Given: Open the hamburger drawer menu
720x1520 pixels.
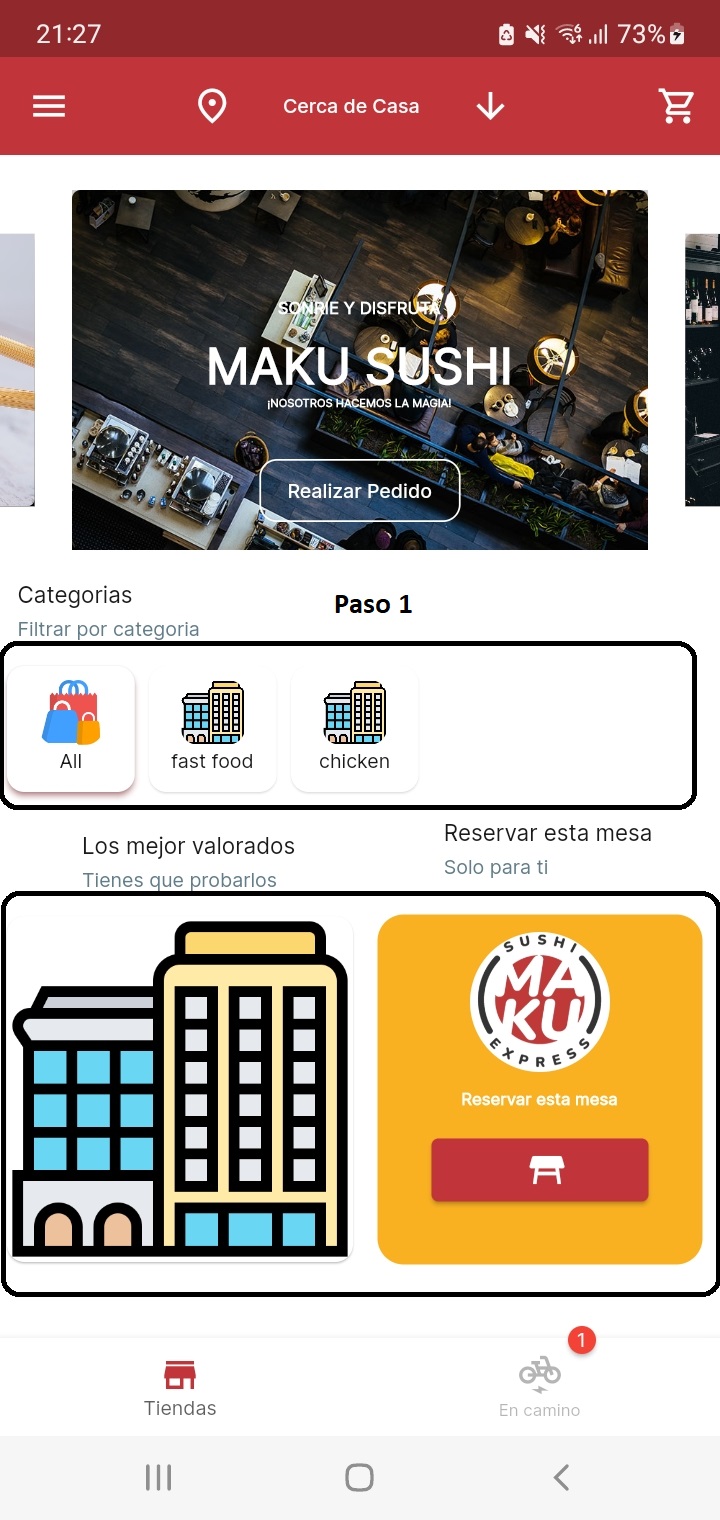Looking at the screenshot, I should click(x=49, y=106).
